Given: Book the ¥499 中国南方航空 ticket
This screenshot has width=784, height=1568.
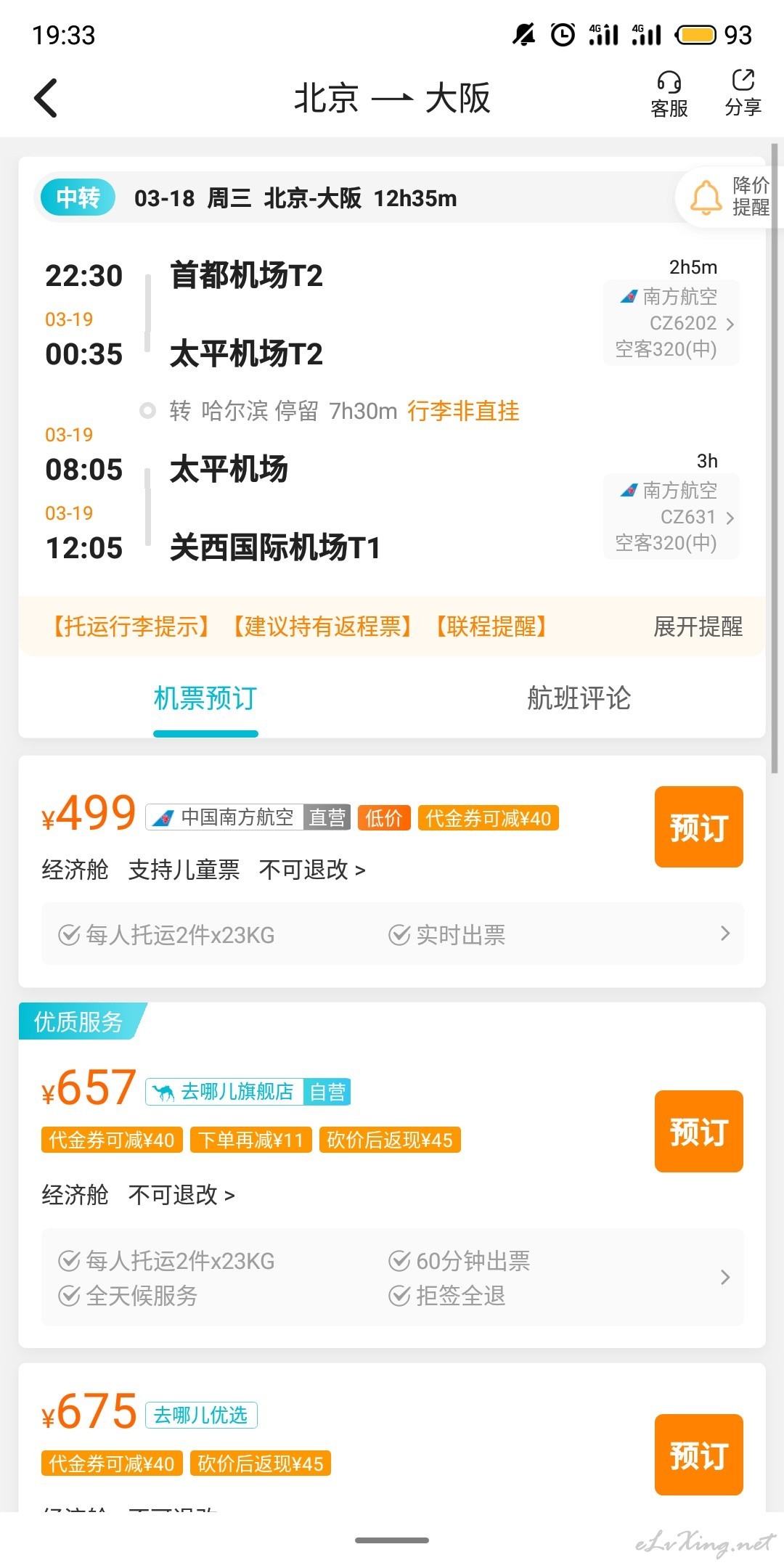Looking at the screenshot, I should (698, 827).
